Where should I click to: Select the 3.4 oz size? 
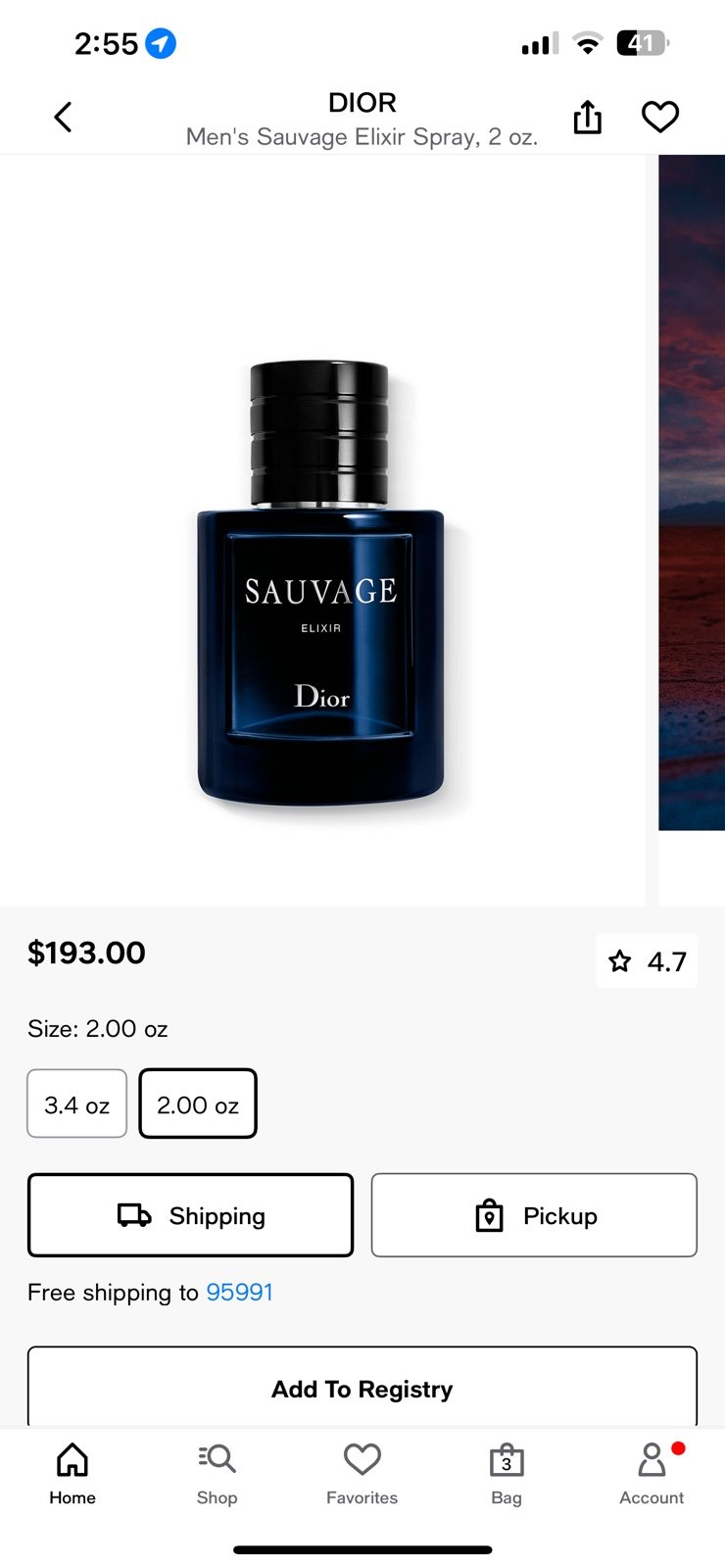coord(77,1103)
